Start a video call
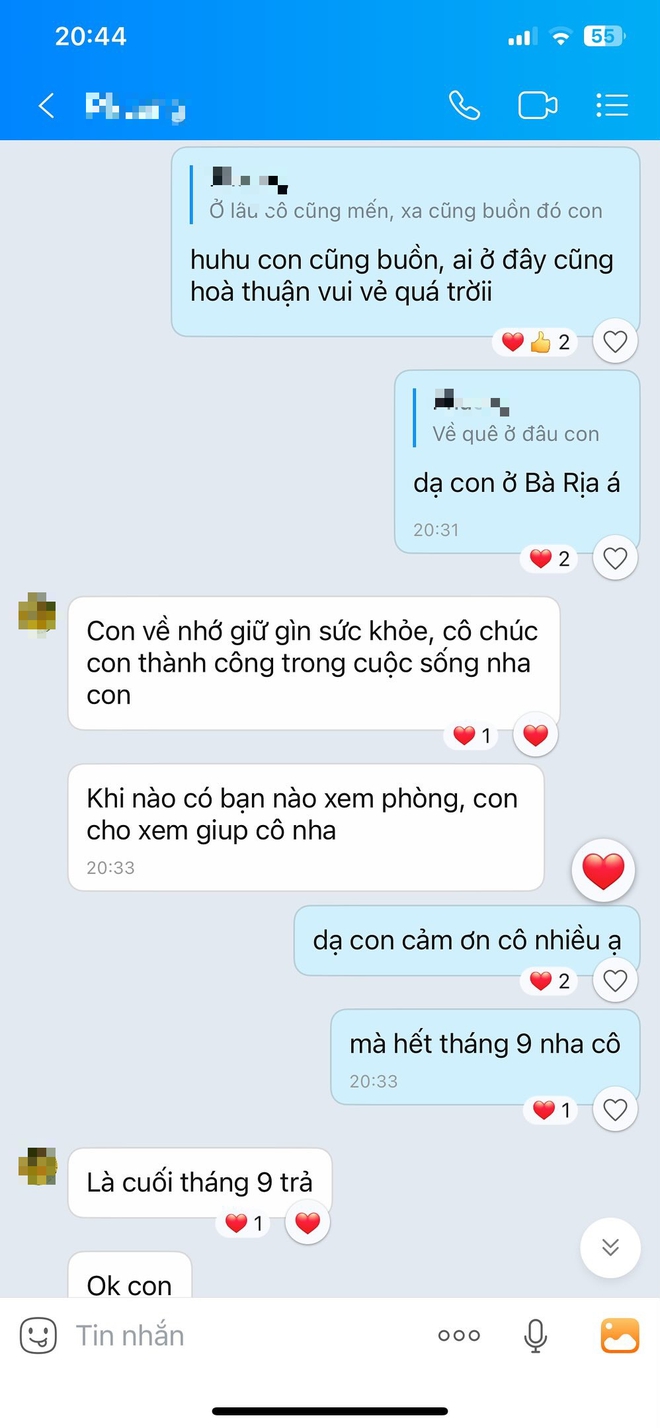The image size is (660, 1428). [x=538, y=105]
